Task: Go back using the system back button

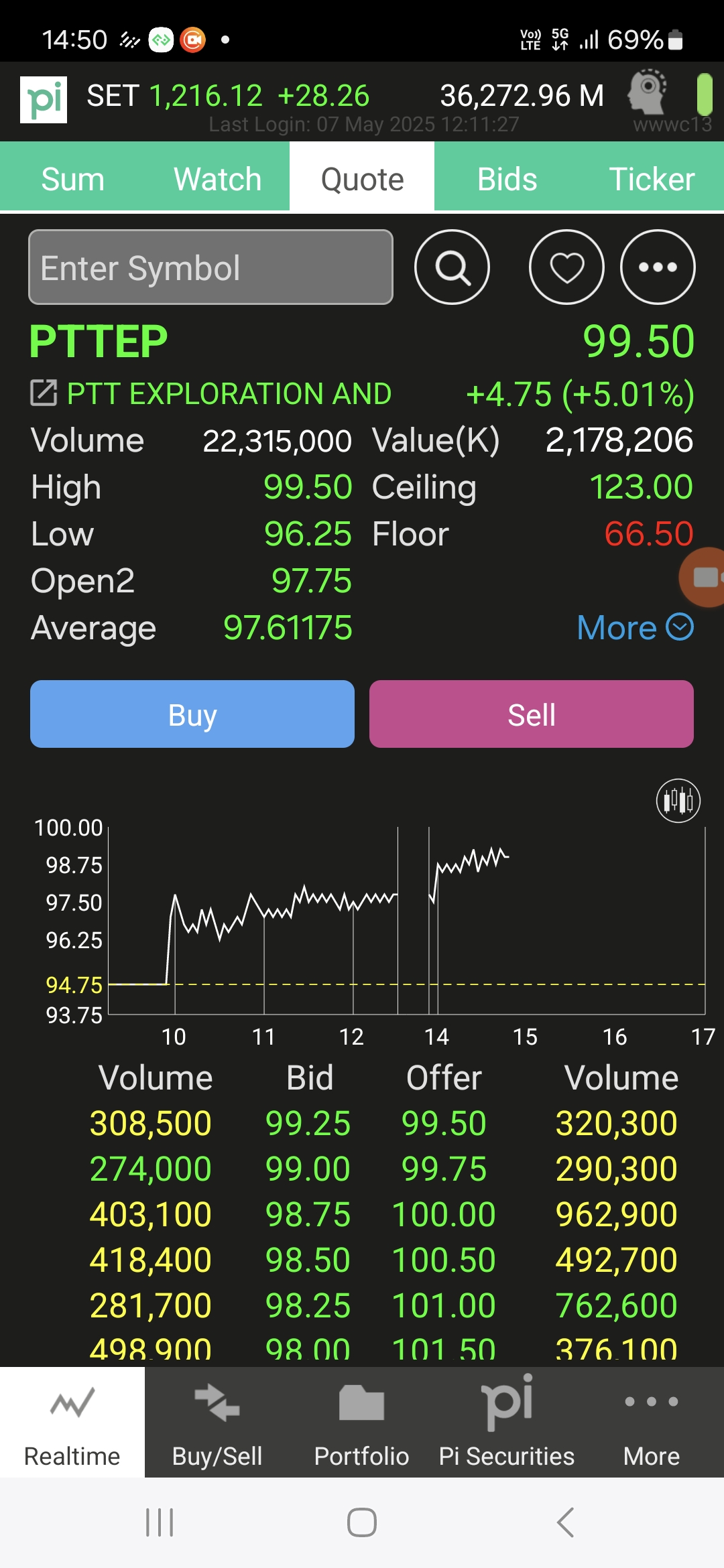Action: pyautogui.click(x=565, y=1522)
